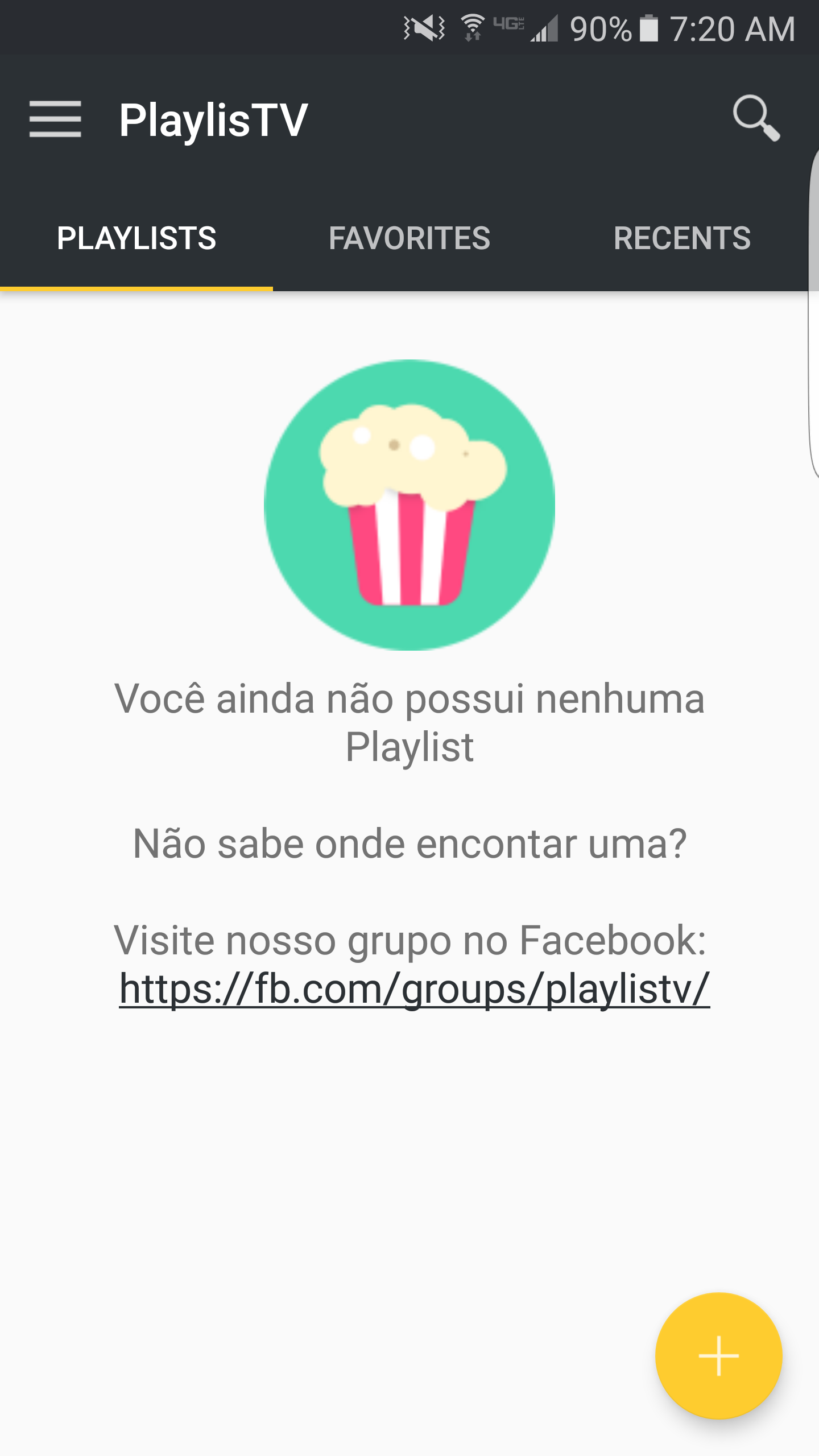
Task: Select the Playlists tab
Action: coord(136,238)
